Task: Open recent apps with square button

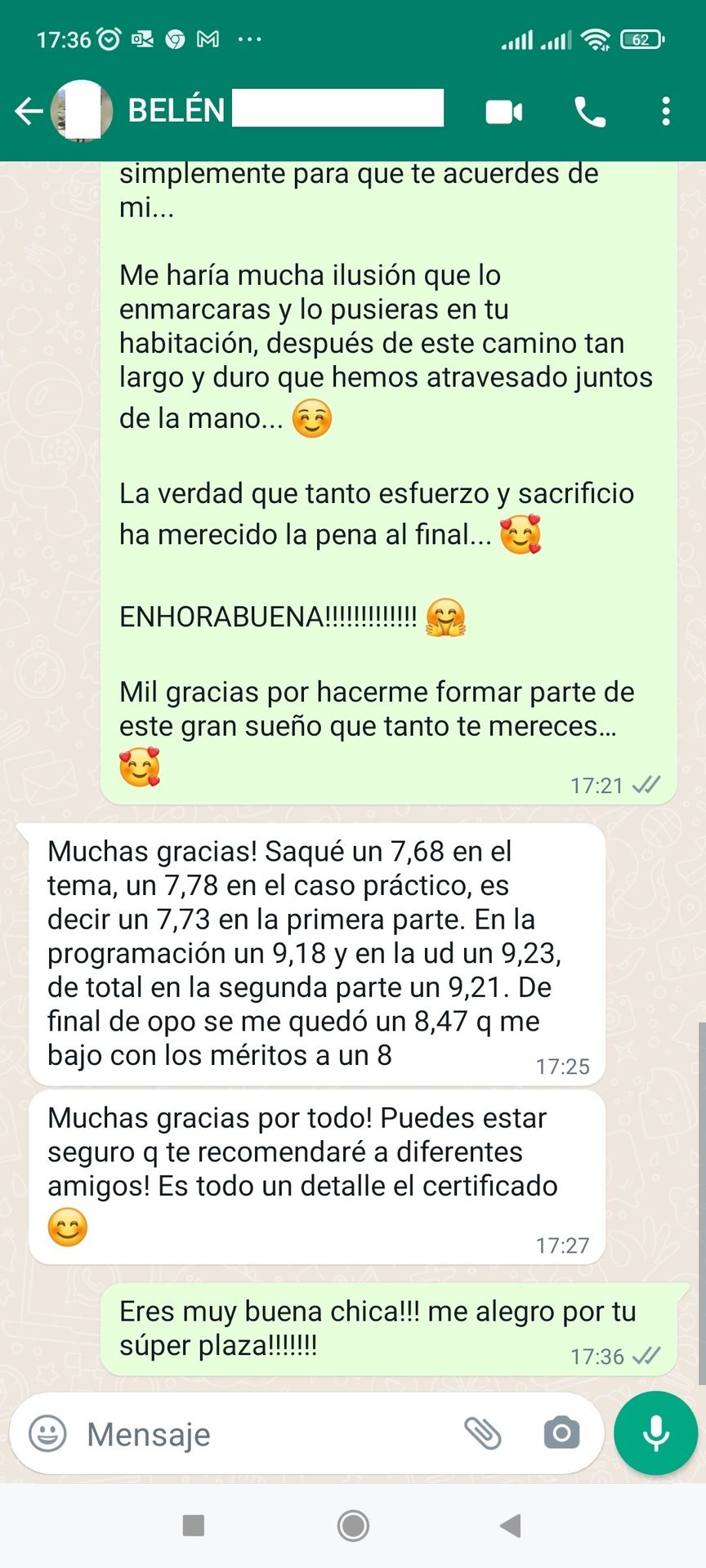Action: click(x=194, y=1525)
